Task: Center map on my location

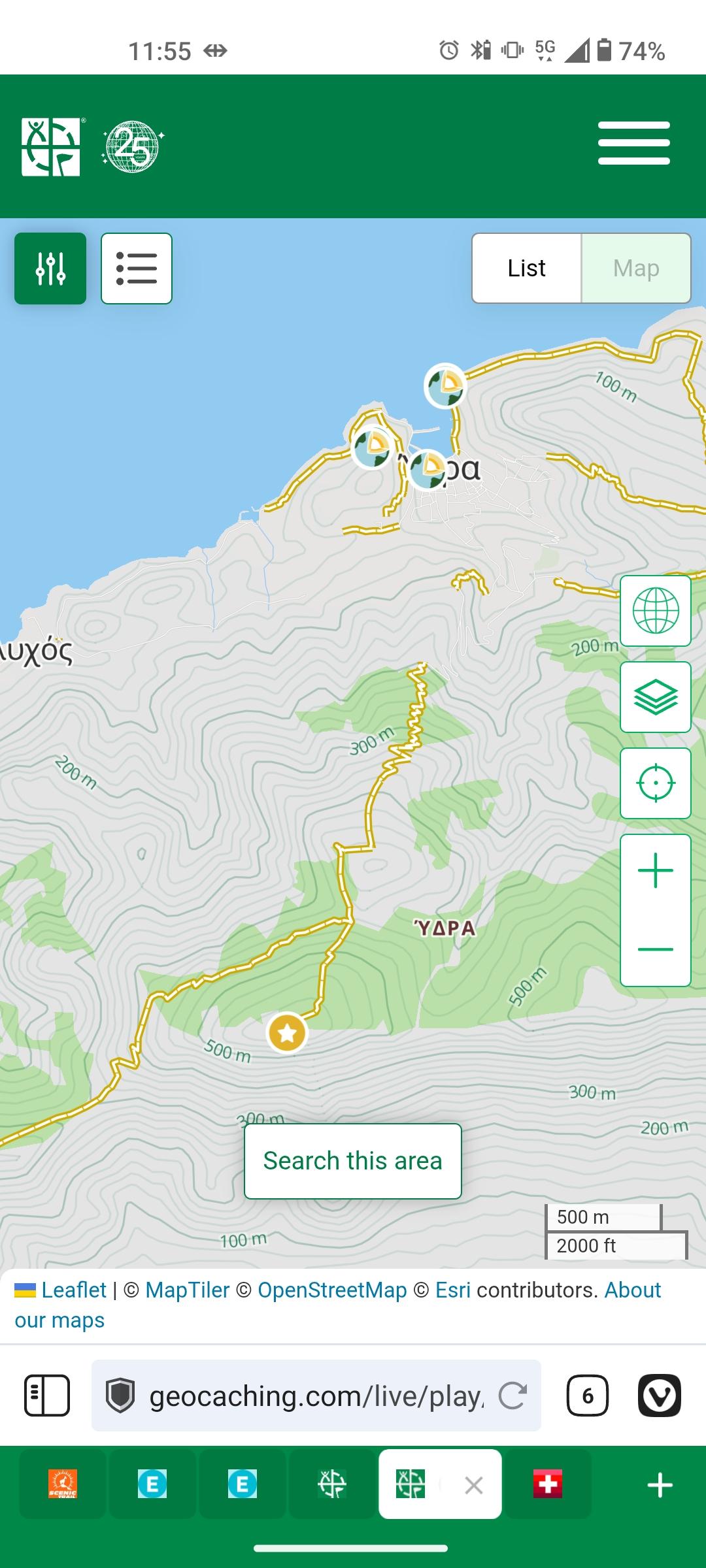Action: tap(656, 783)
